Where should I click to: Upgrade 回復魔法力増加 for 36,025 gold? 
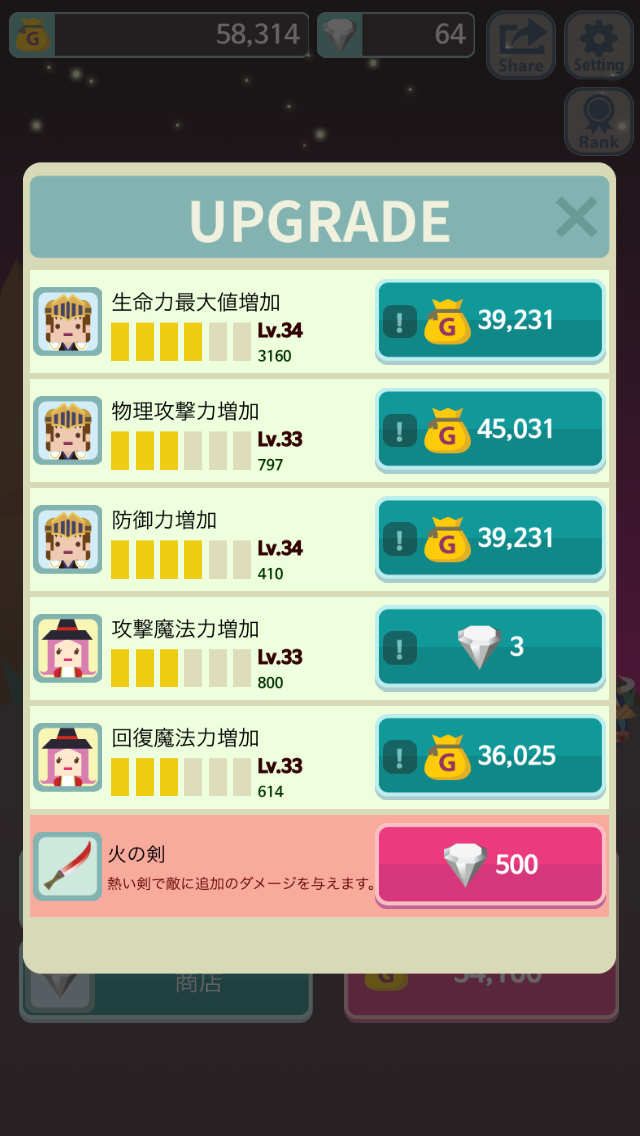(x=490, y=756)
